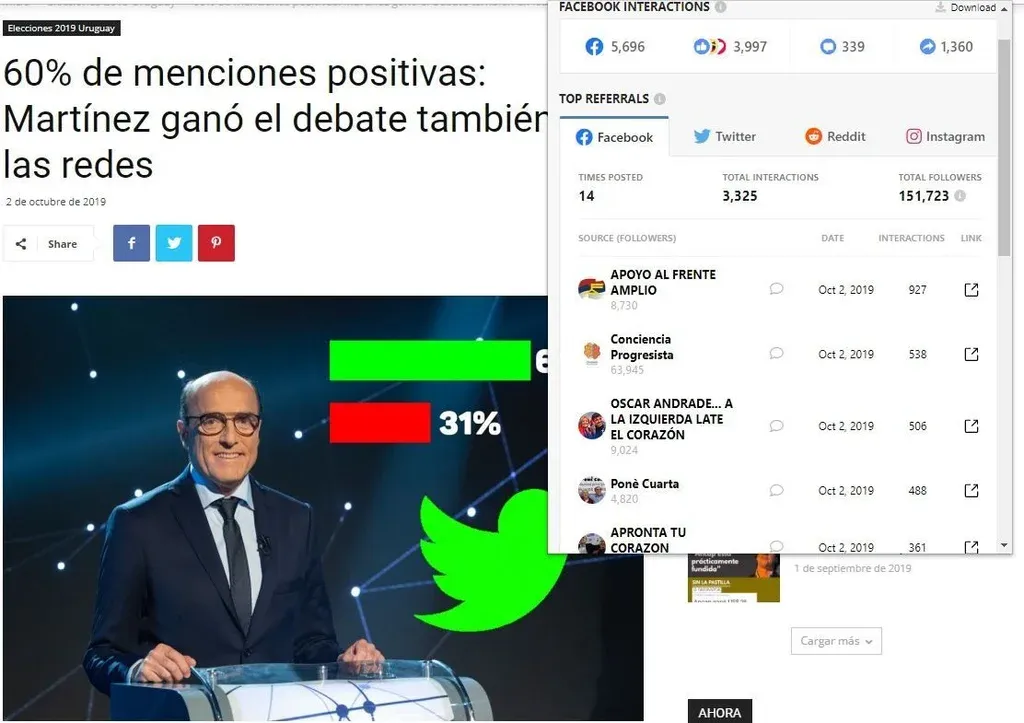The image size is (1024, 723).
Task: Open the 1 de septiembre article thumbnail
Action: [733, 577]
